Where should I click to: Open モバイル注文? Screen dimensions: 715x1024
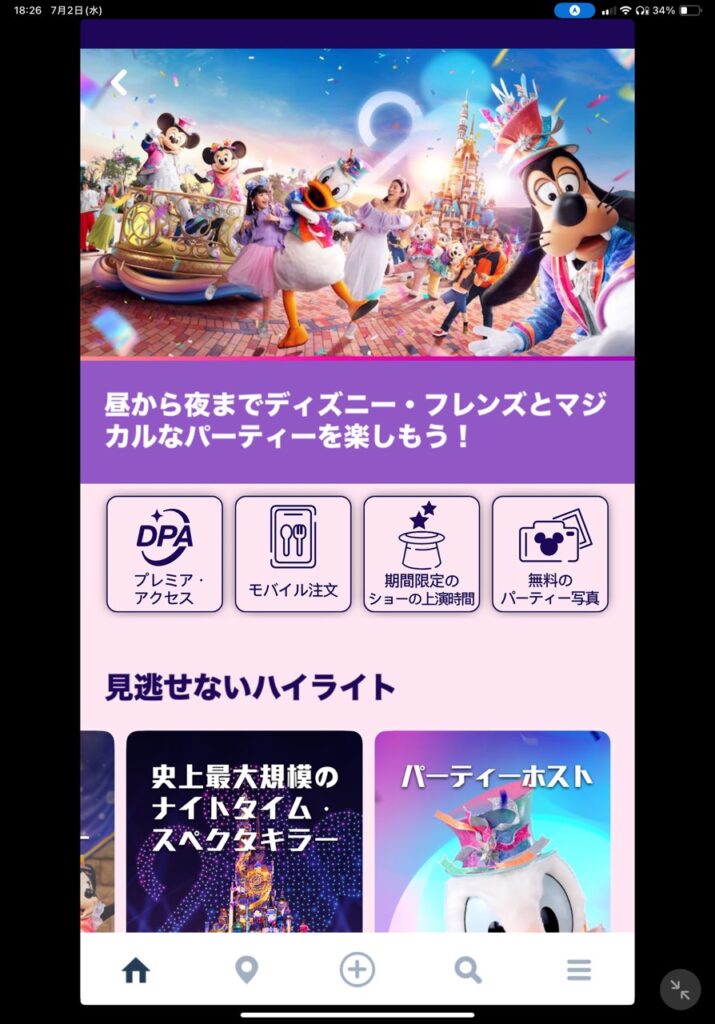(x=293, y=554)
